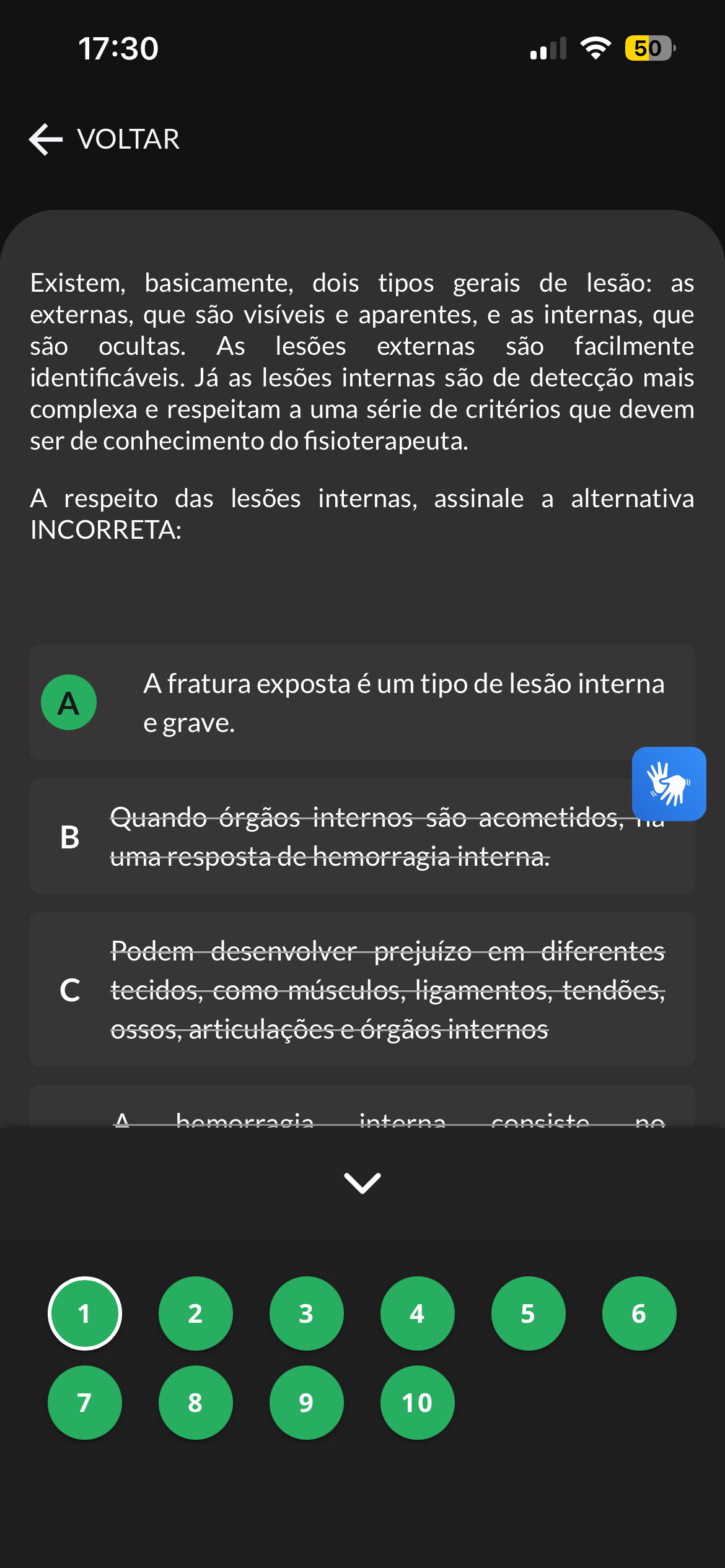Collapse the question panel with the chevron
Viewport: 725px width, 1568px height.
point(362,1182)
